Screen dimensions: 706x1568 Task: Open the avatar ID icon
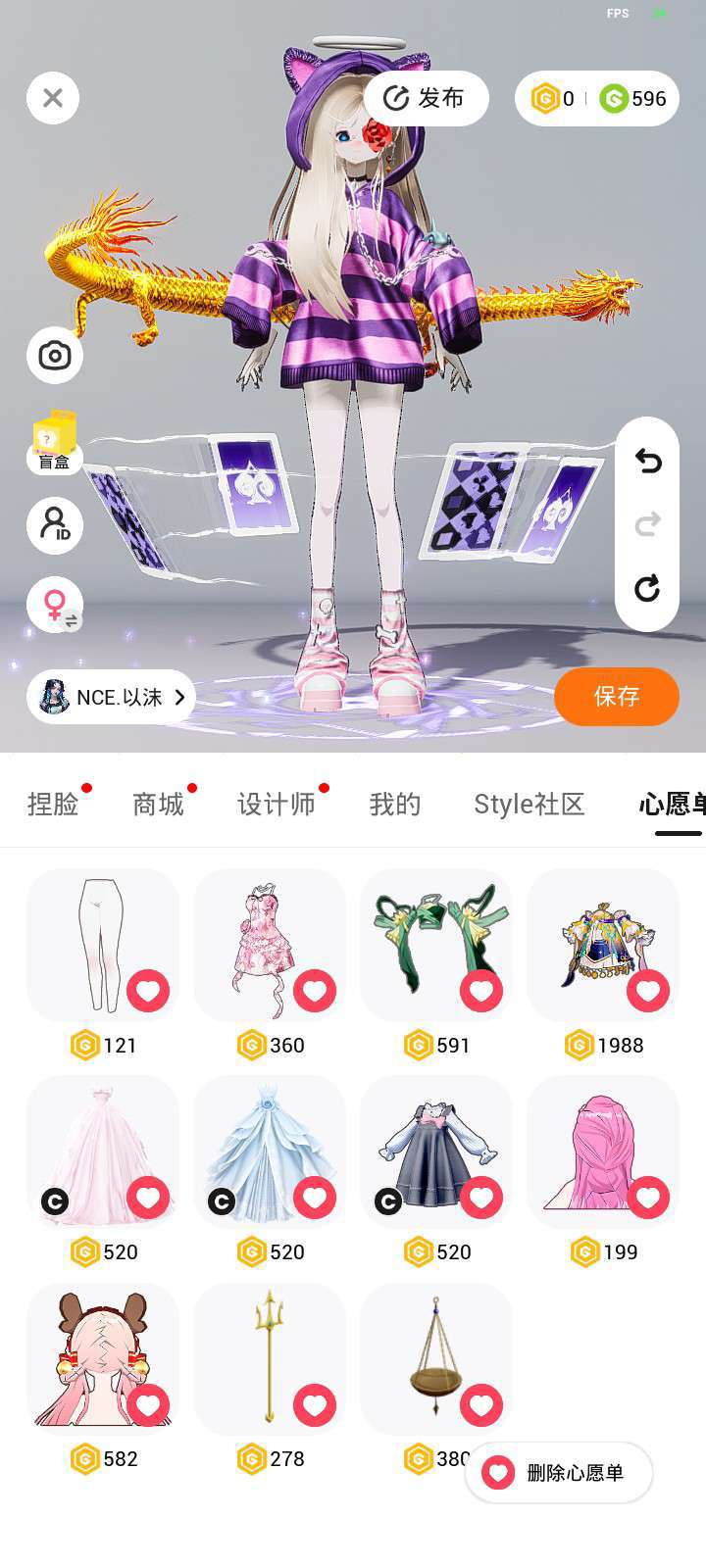point(55,525)
